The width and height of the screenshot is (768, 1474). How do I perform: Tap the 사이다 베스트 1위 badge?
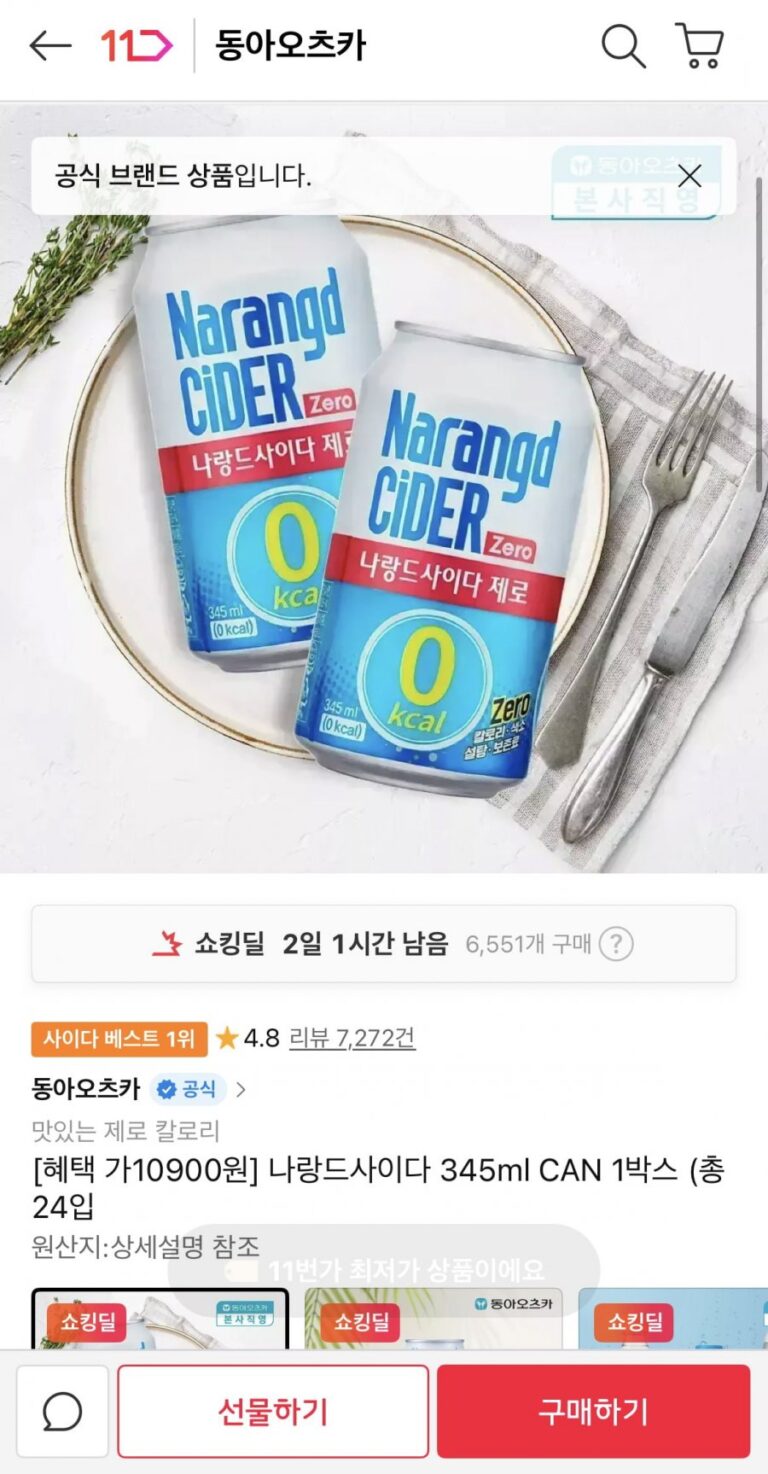119,1038
